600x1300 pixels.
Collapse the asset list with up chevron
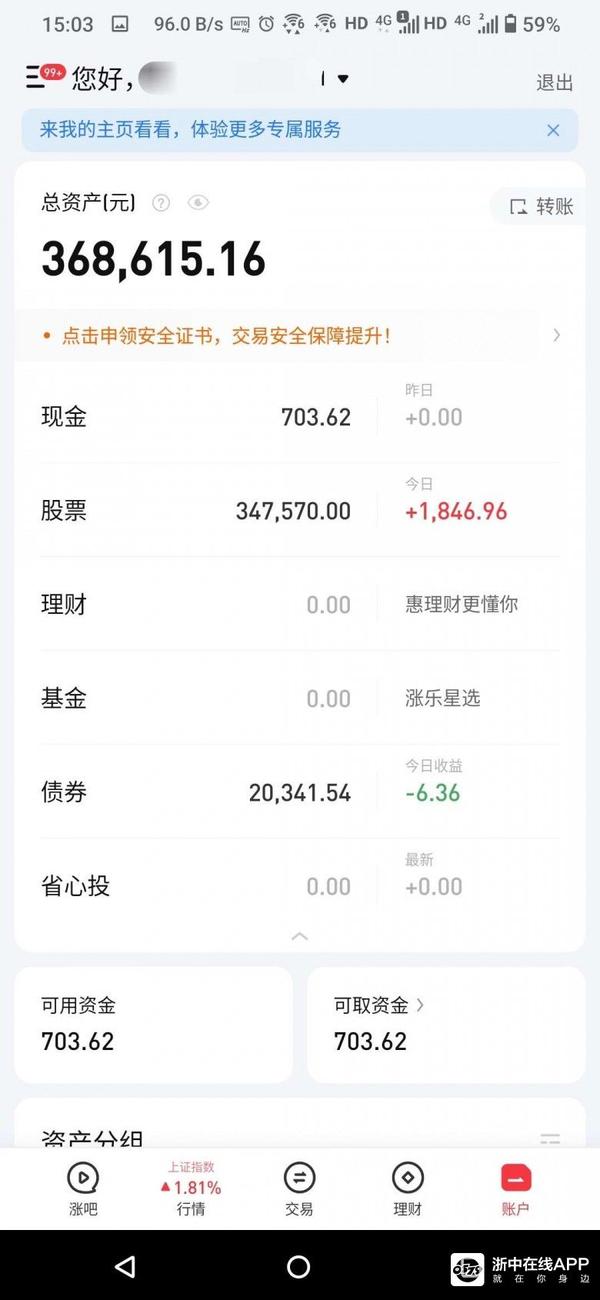coord(299,937)
